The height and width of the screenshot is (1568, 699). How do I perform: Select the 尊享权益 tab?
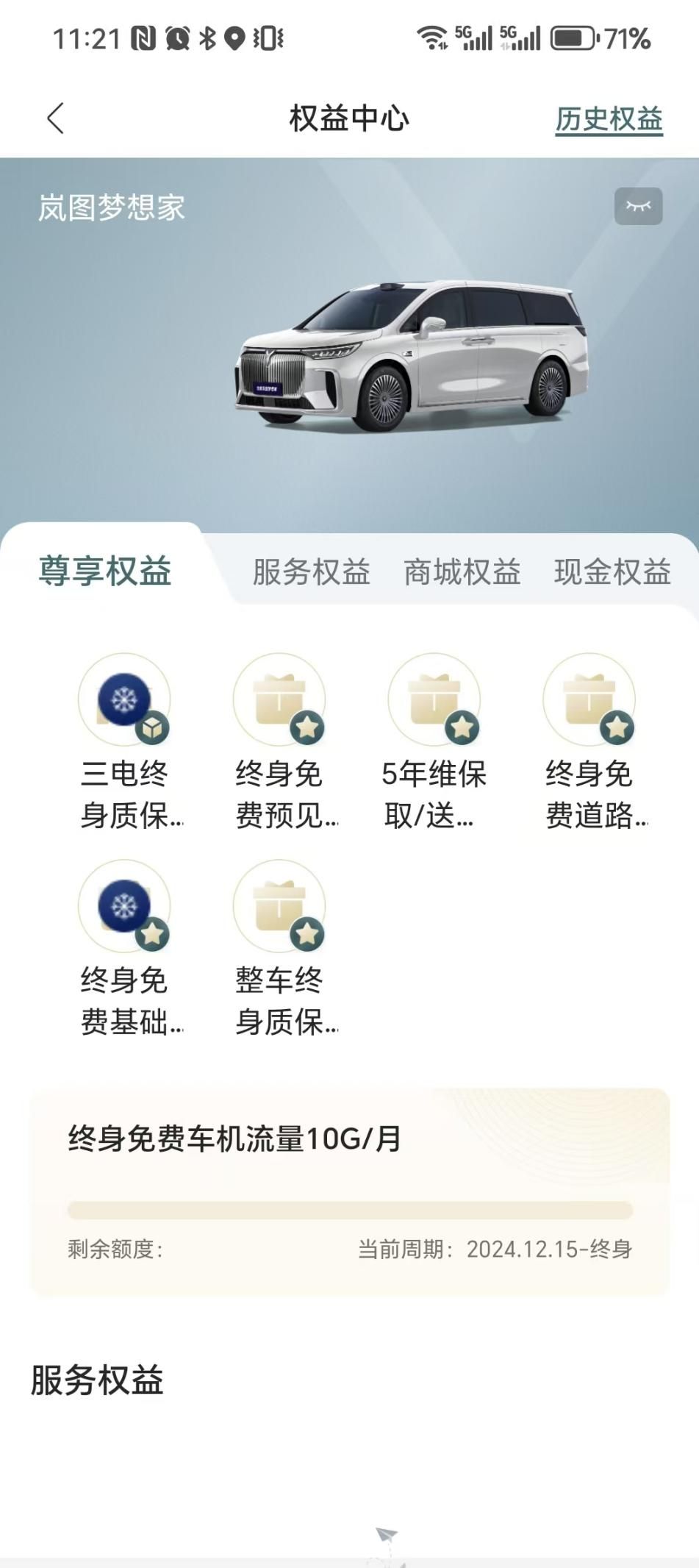point(105,571)
